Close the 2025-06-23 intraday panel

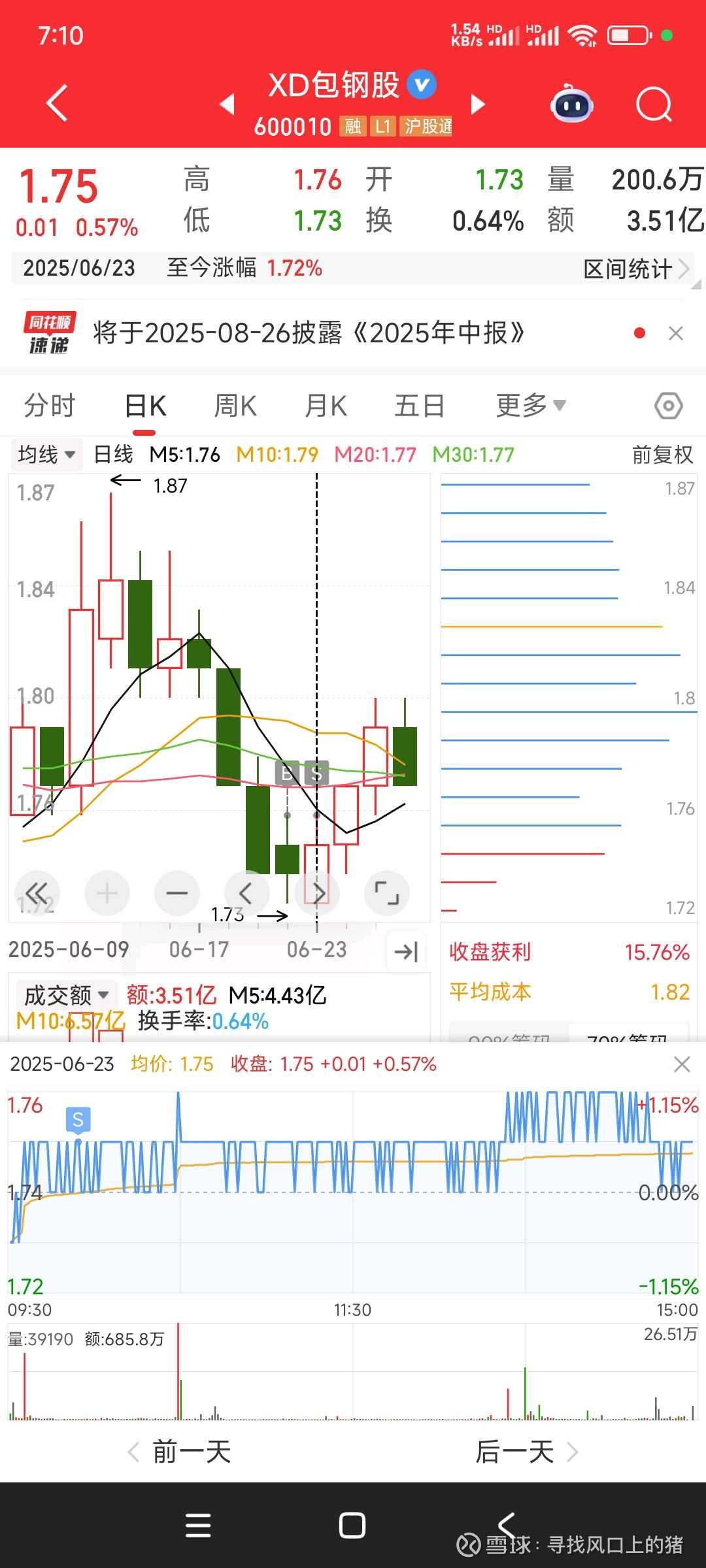tap(682, 1064)
